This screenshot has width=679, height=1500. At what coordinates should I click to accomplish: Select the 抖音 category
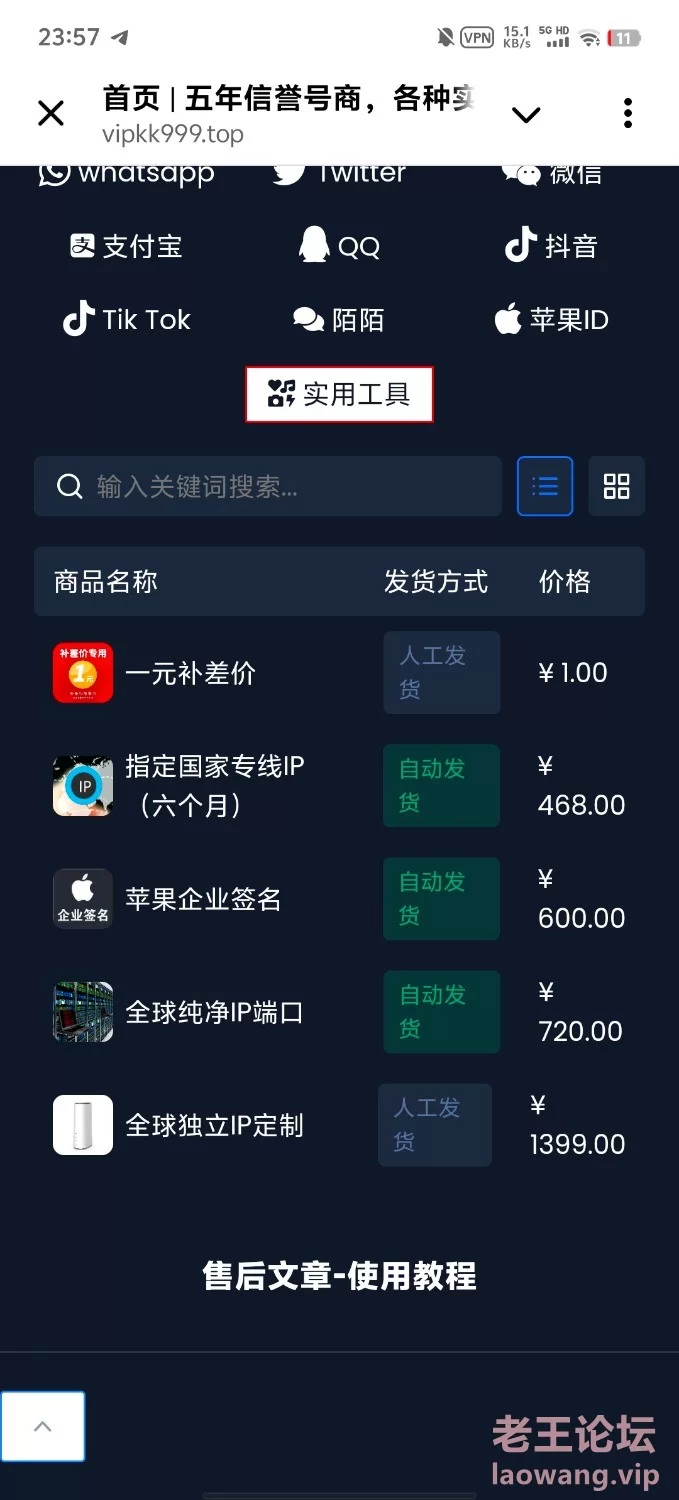coord(551,246)
